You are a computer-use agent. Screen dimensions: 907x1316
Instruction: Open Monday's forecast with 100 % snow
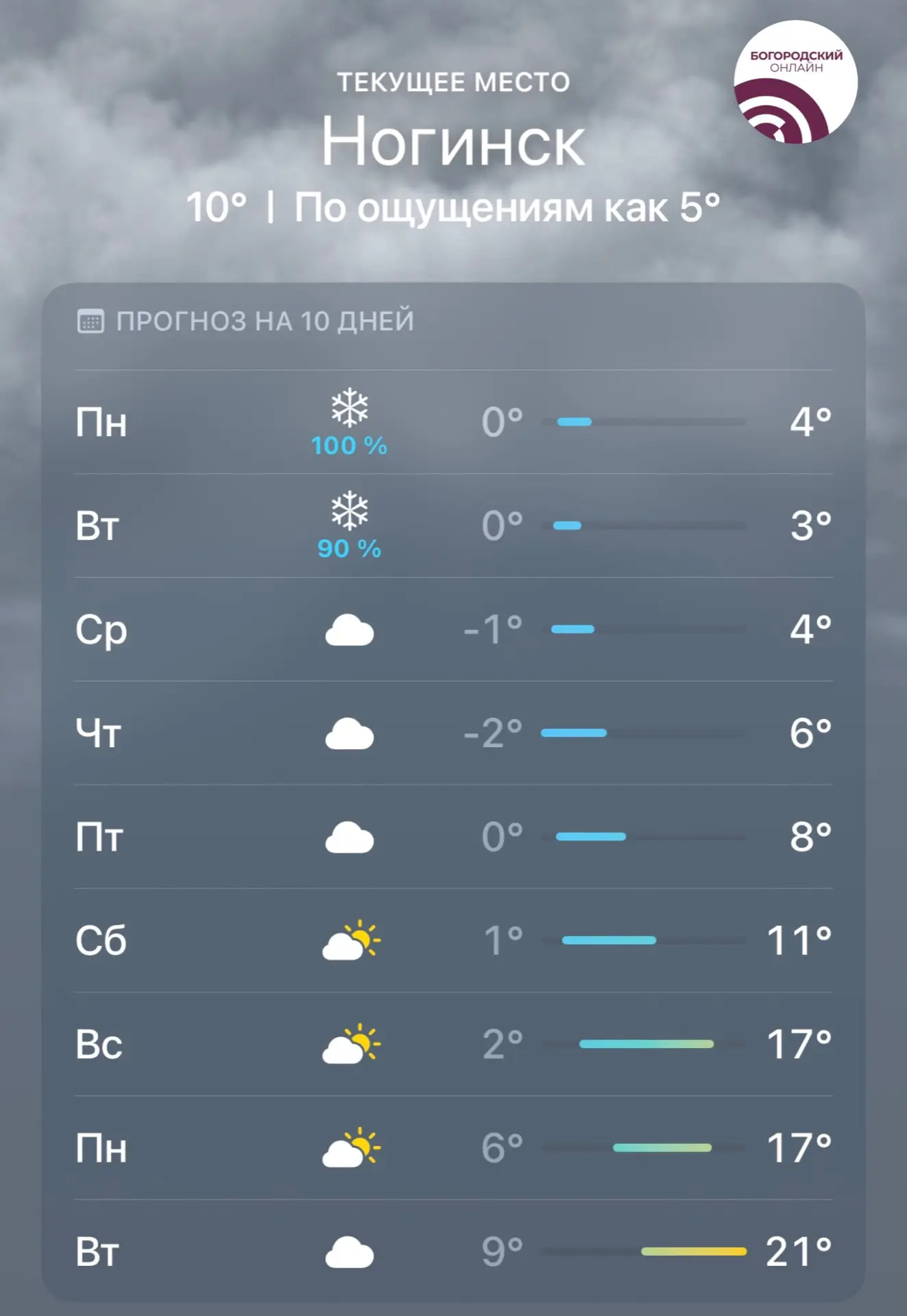point(452,422)
